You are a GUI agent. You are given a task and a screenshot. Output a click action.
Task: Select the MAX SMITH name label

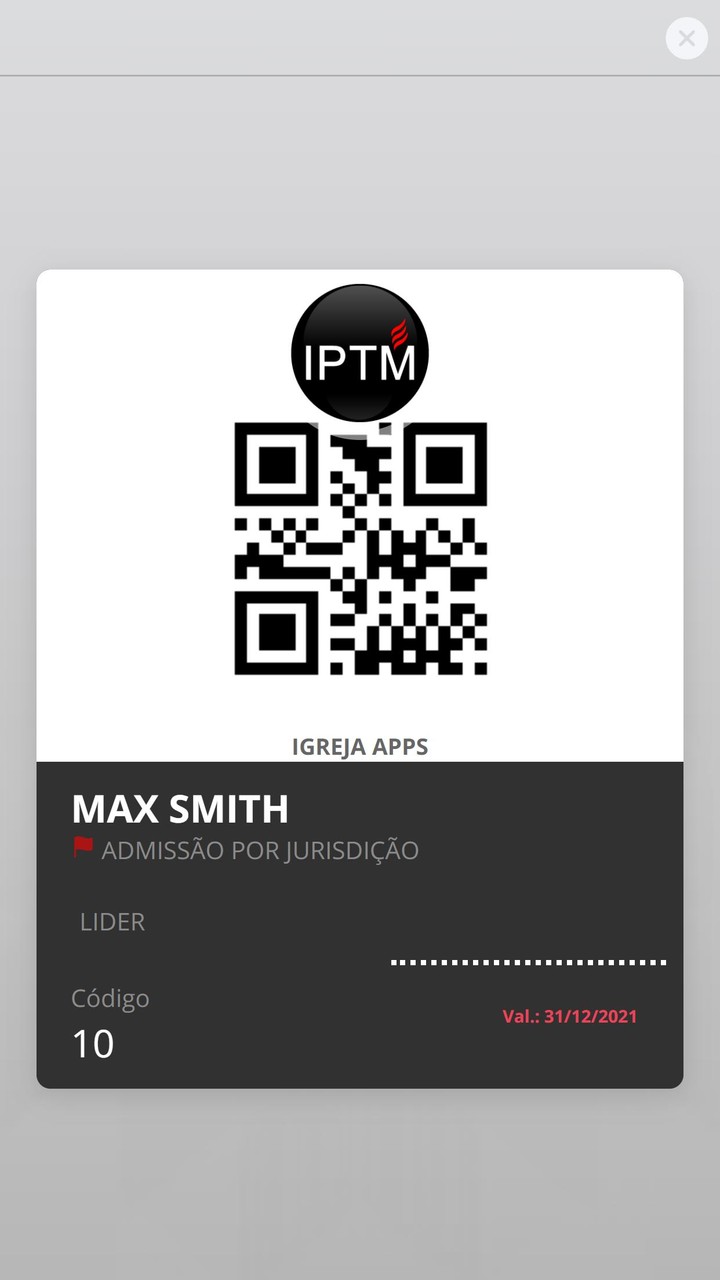180,808
